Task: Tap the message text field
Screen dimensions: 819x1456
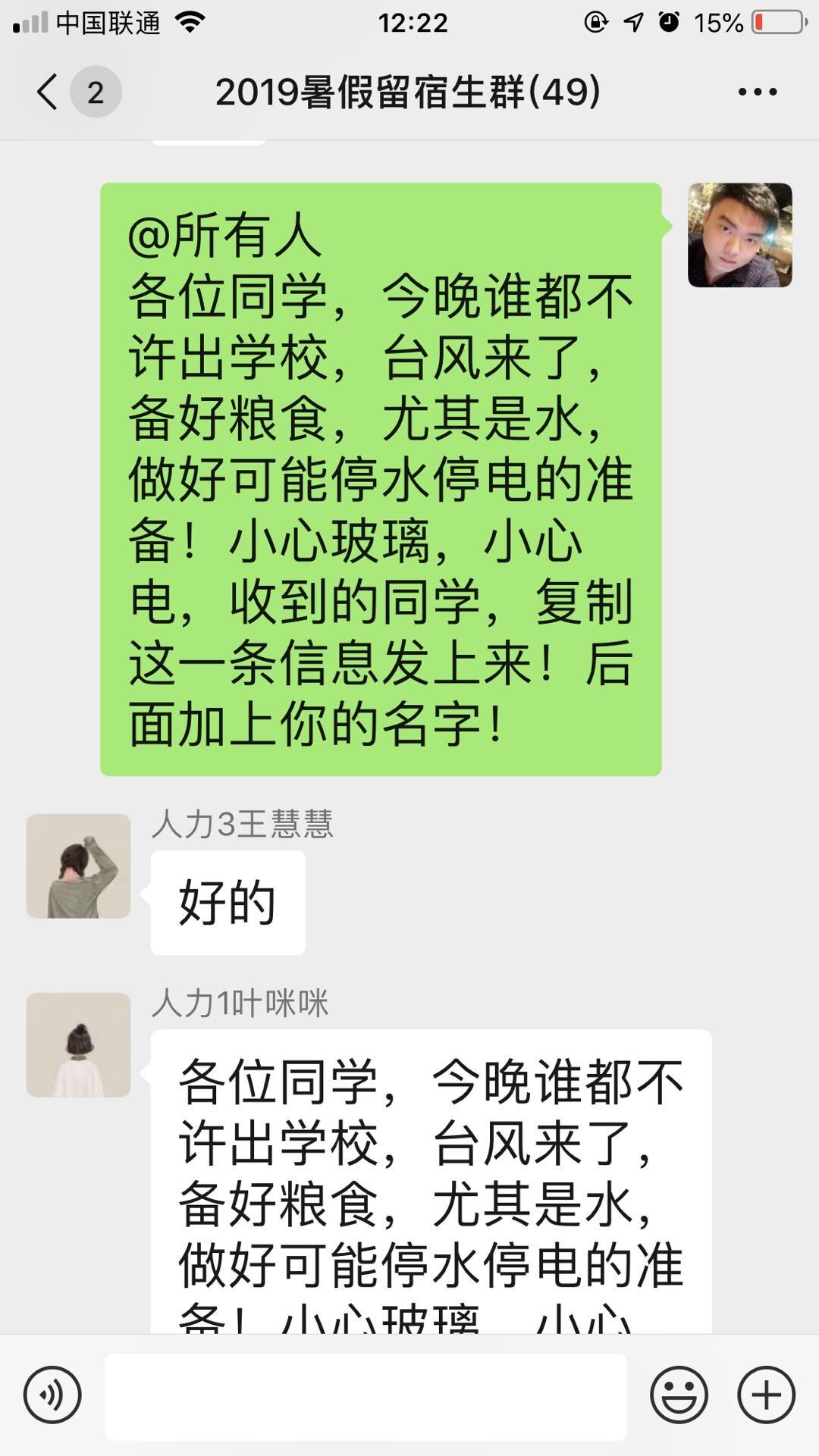Action: 366,1396
